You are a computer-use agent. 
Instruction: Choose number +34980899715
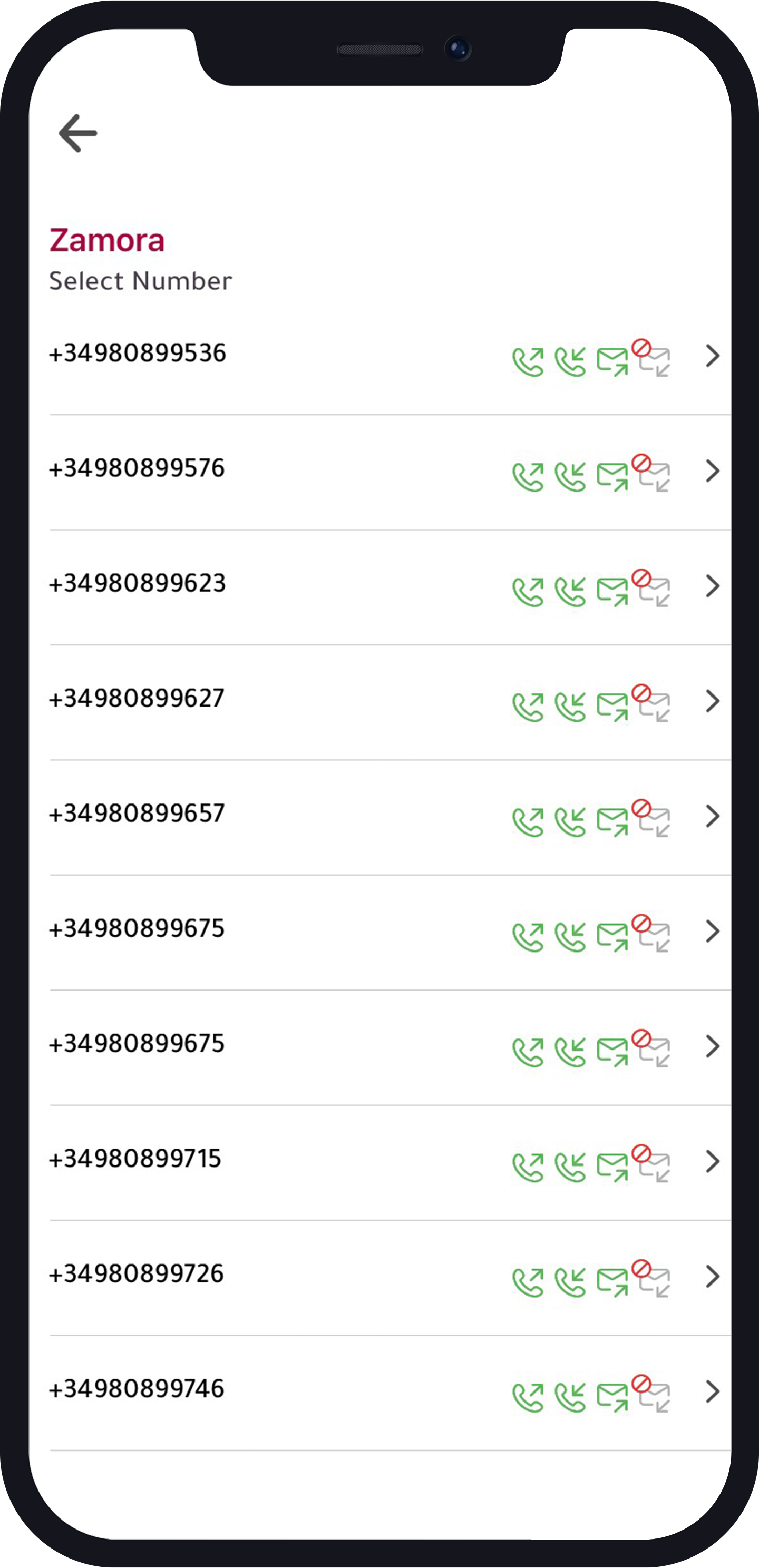click(x=135, y=1159)
